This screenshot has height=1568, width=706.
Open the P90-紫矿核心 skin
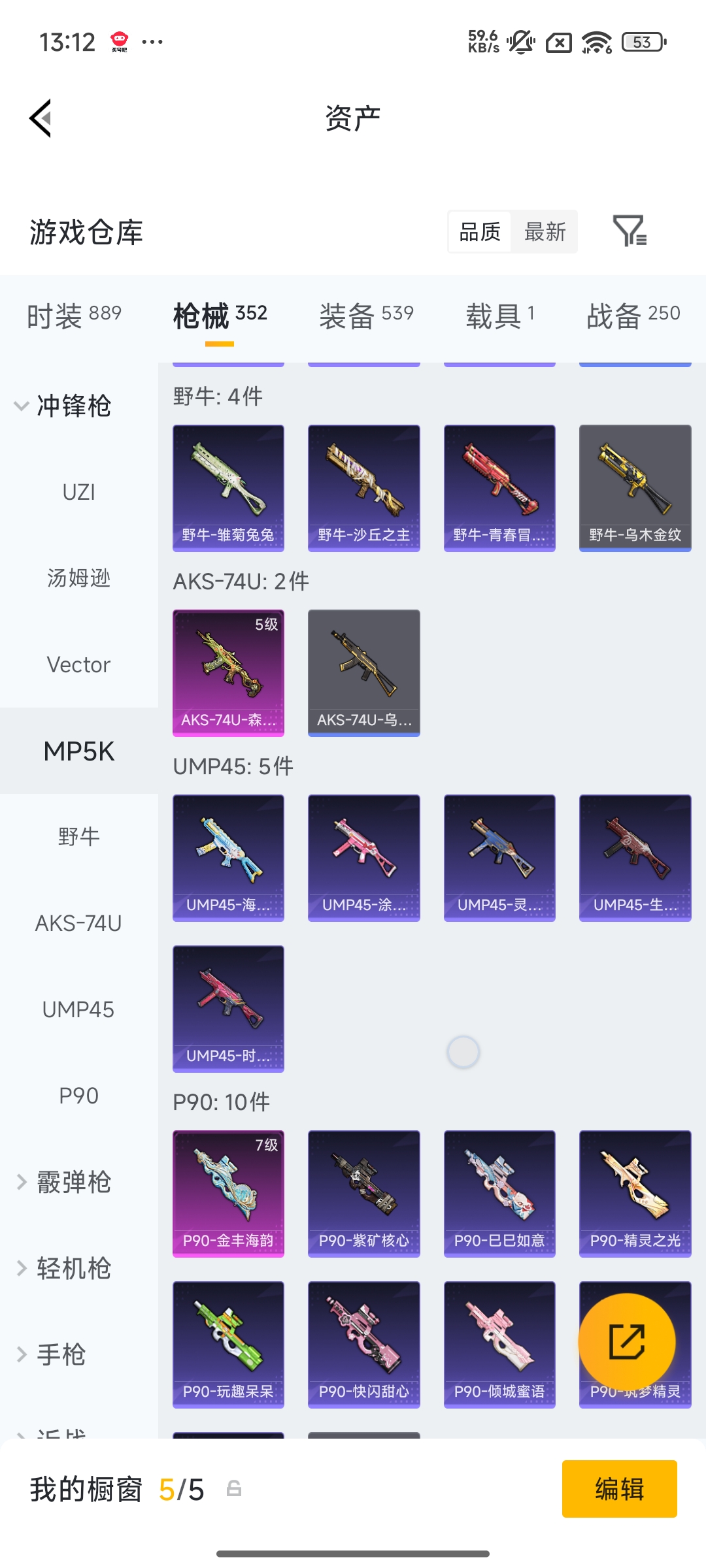[363, 1193]
